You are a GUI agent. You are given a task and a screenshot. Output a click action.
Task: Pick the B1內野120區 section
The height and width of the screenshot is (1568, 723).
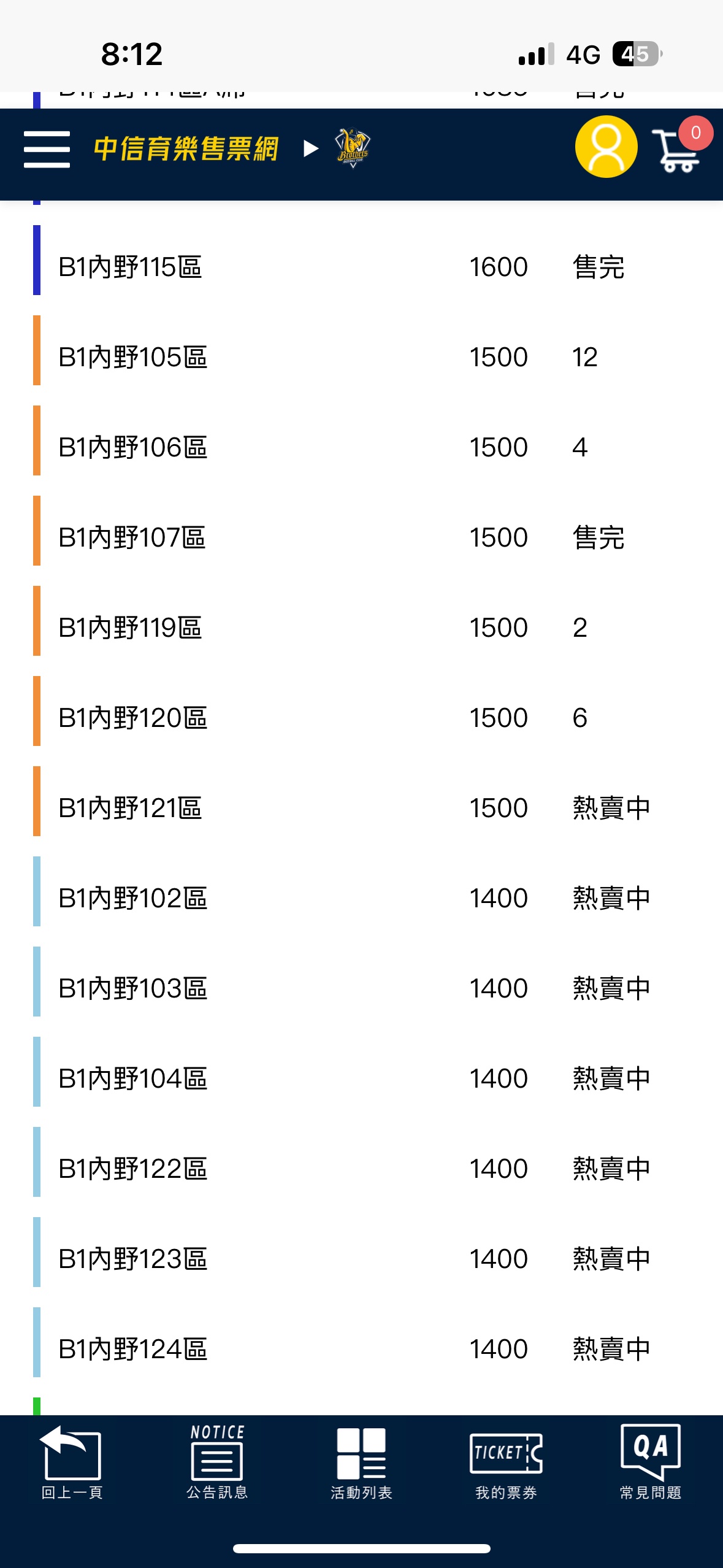tap(362, 718)
